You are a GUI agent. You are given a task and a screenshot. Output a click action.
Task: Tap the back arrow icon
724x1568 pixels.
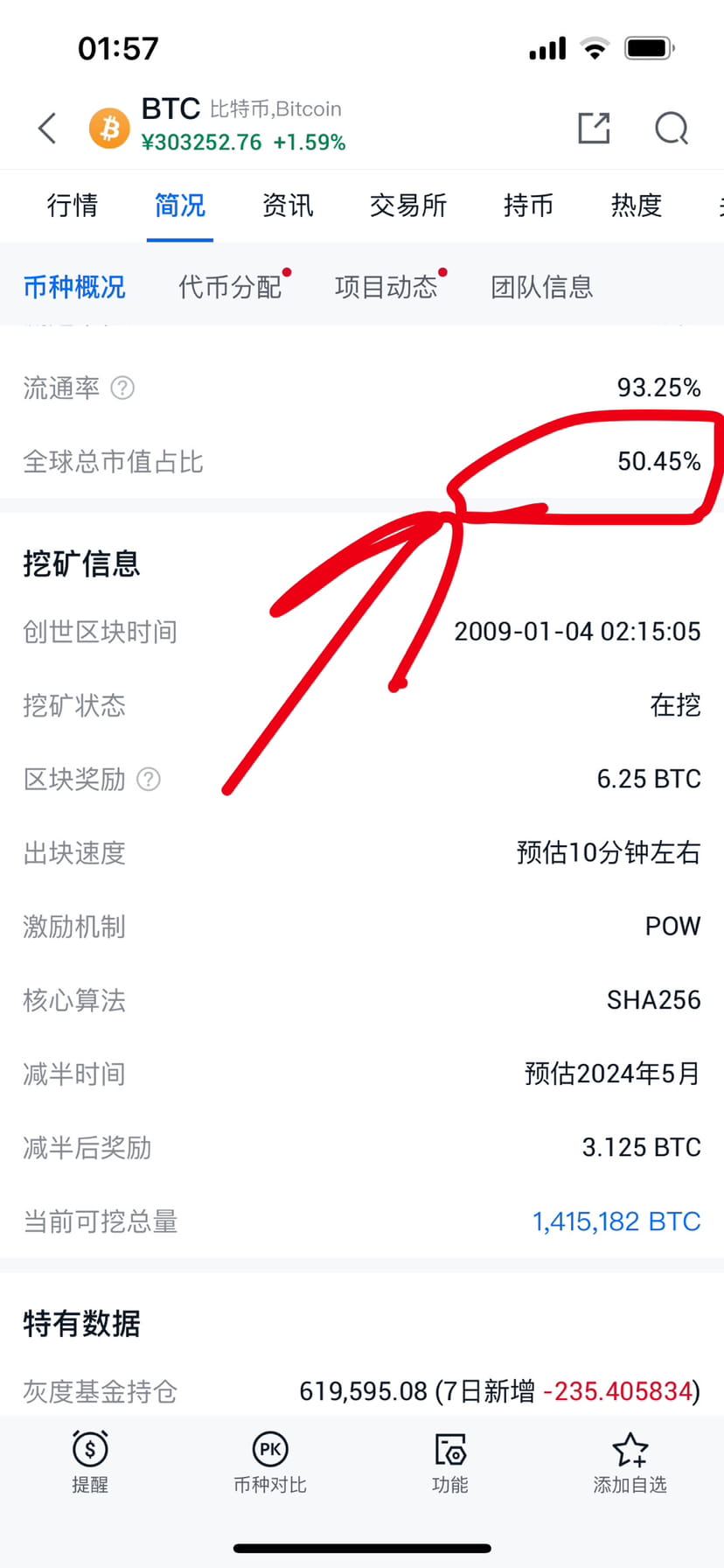tap(46, 128)
